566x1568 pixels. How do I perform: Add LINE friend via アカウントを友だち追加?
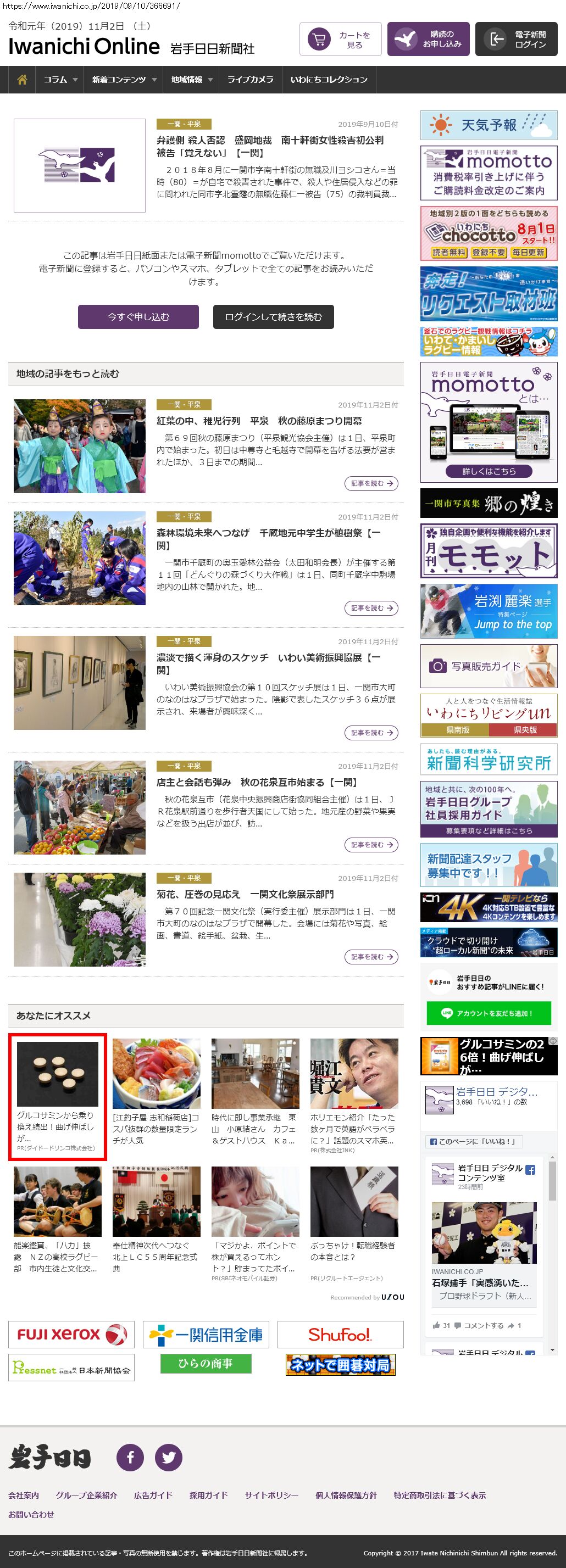pyautogui.click(x=489, y=1013)
